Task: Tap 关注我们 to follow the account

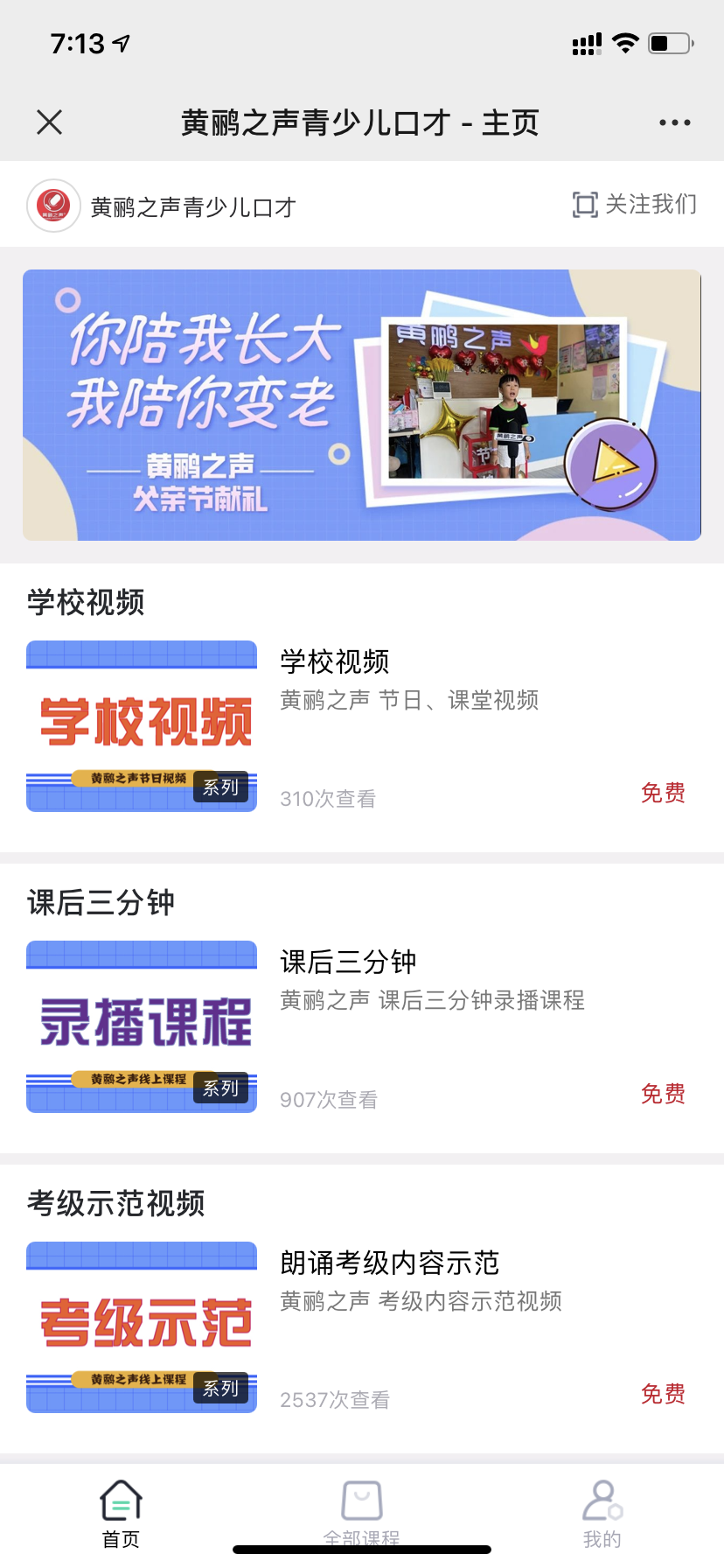Action: (x=635, y=205)
